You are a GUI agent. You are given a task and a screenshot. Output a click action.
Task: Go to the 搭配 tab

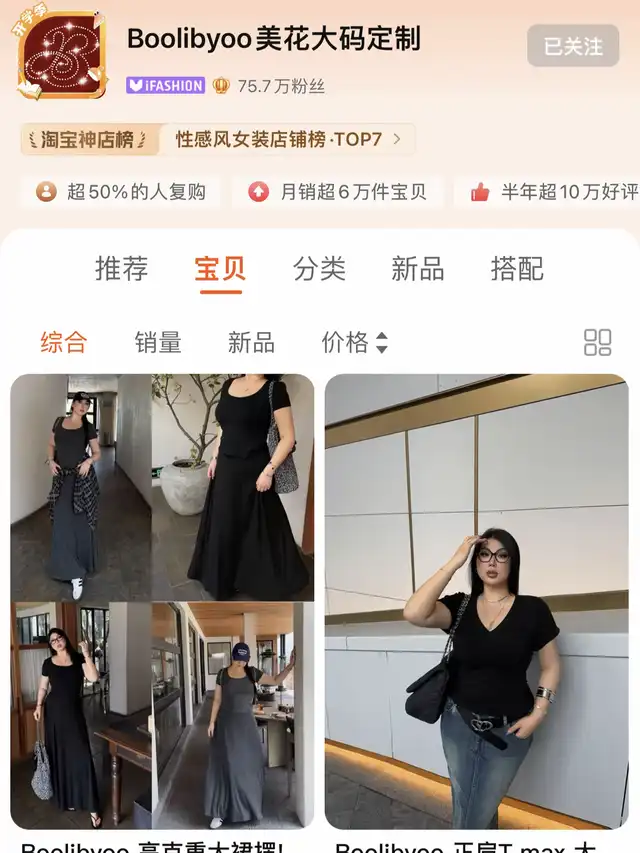coord(517,269)
